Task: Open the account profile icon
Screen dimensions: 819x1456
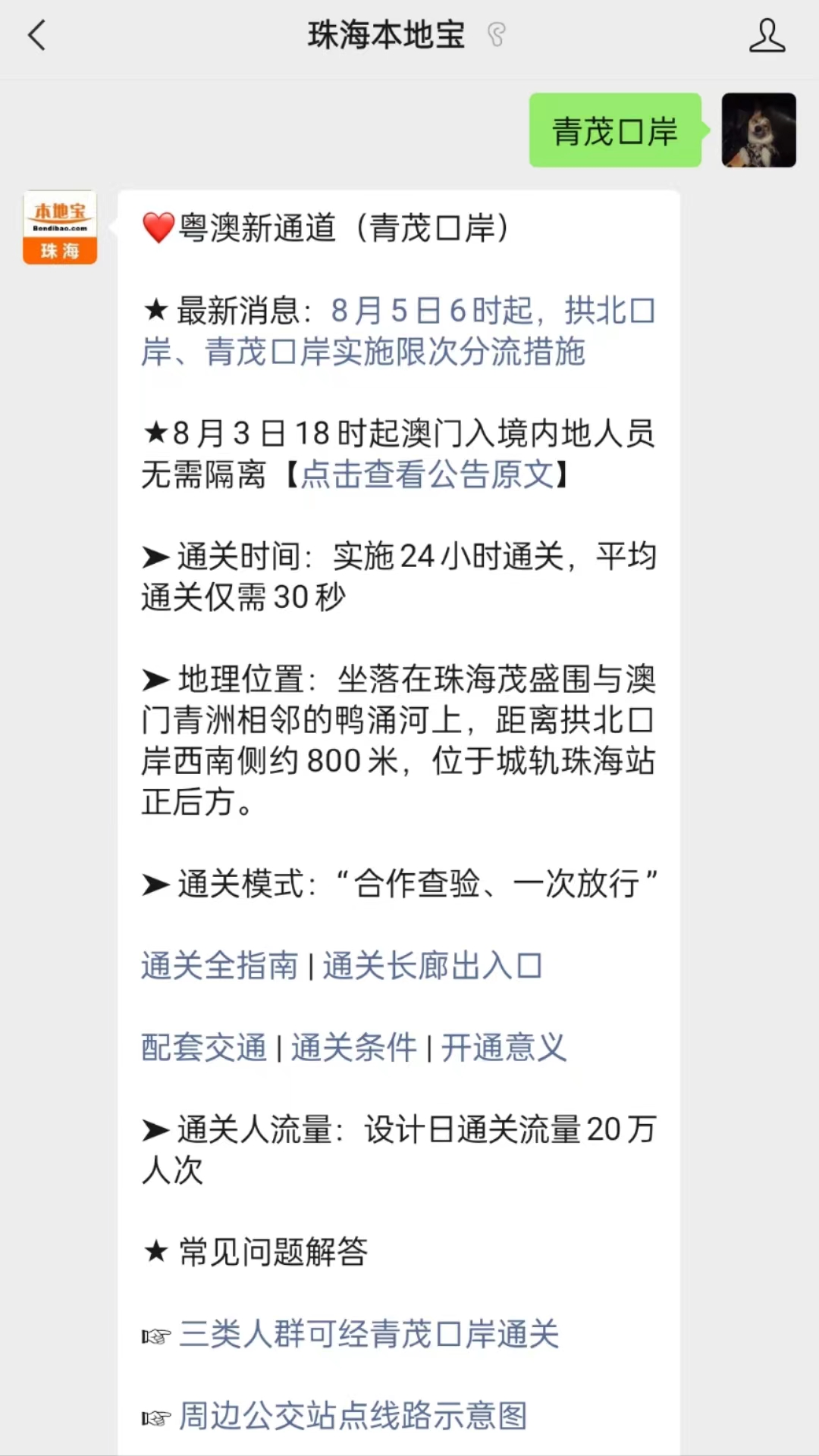Action: click(x=767, y=36)
